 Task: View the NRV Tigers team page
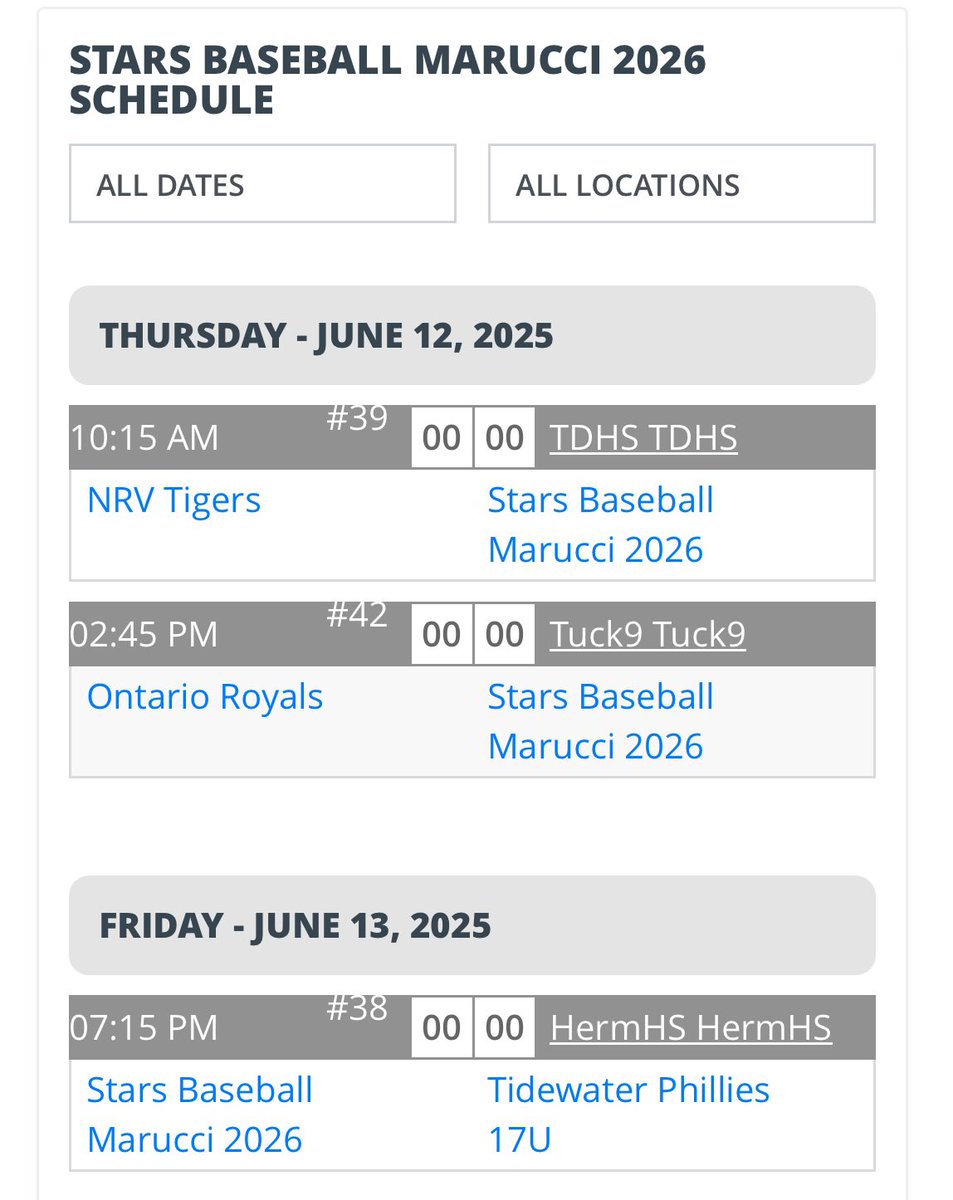pos(174,499)
